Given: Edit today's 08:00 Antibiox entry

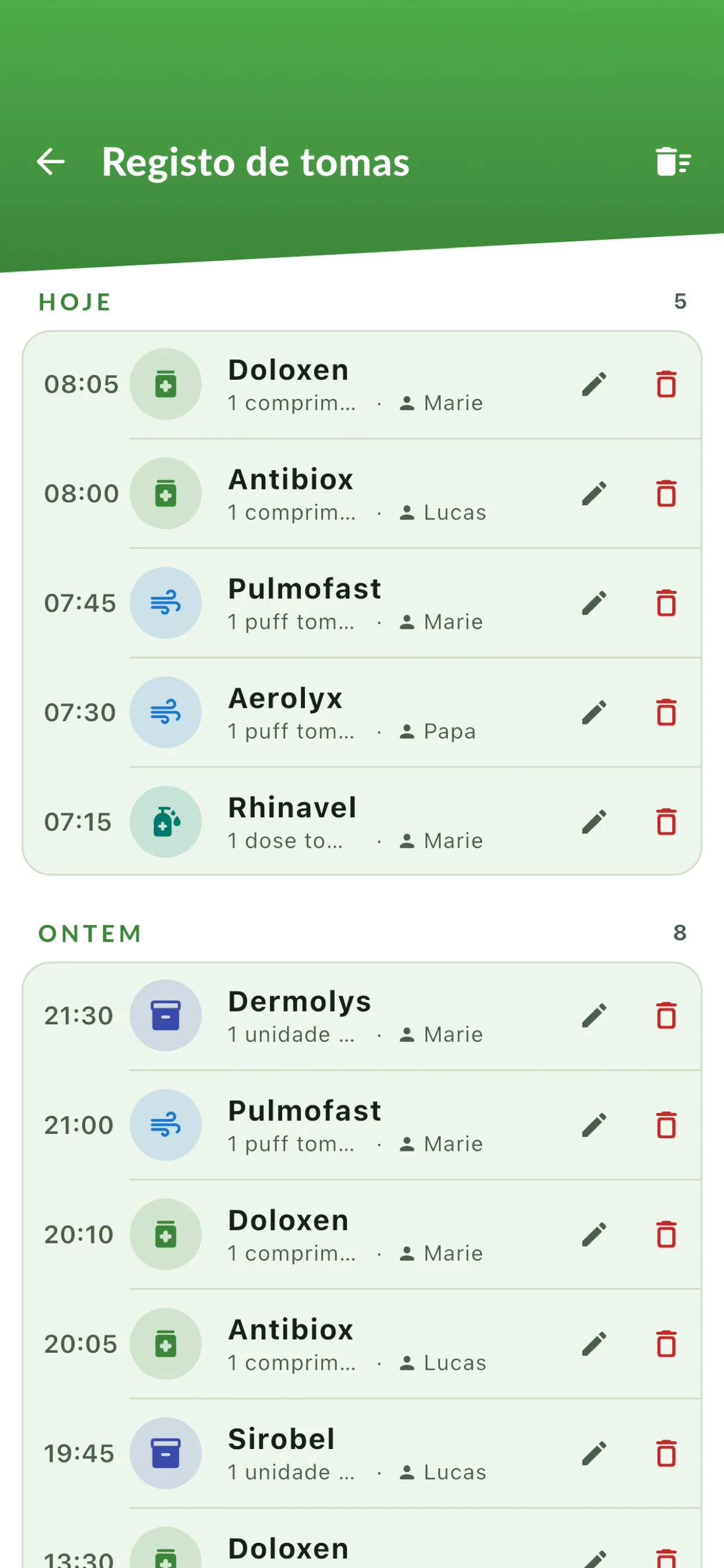Looking at the screenshot, I should (595, 494).
